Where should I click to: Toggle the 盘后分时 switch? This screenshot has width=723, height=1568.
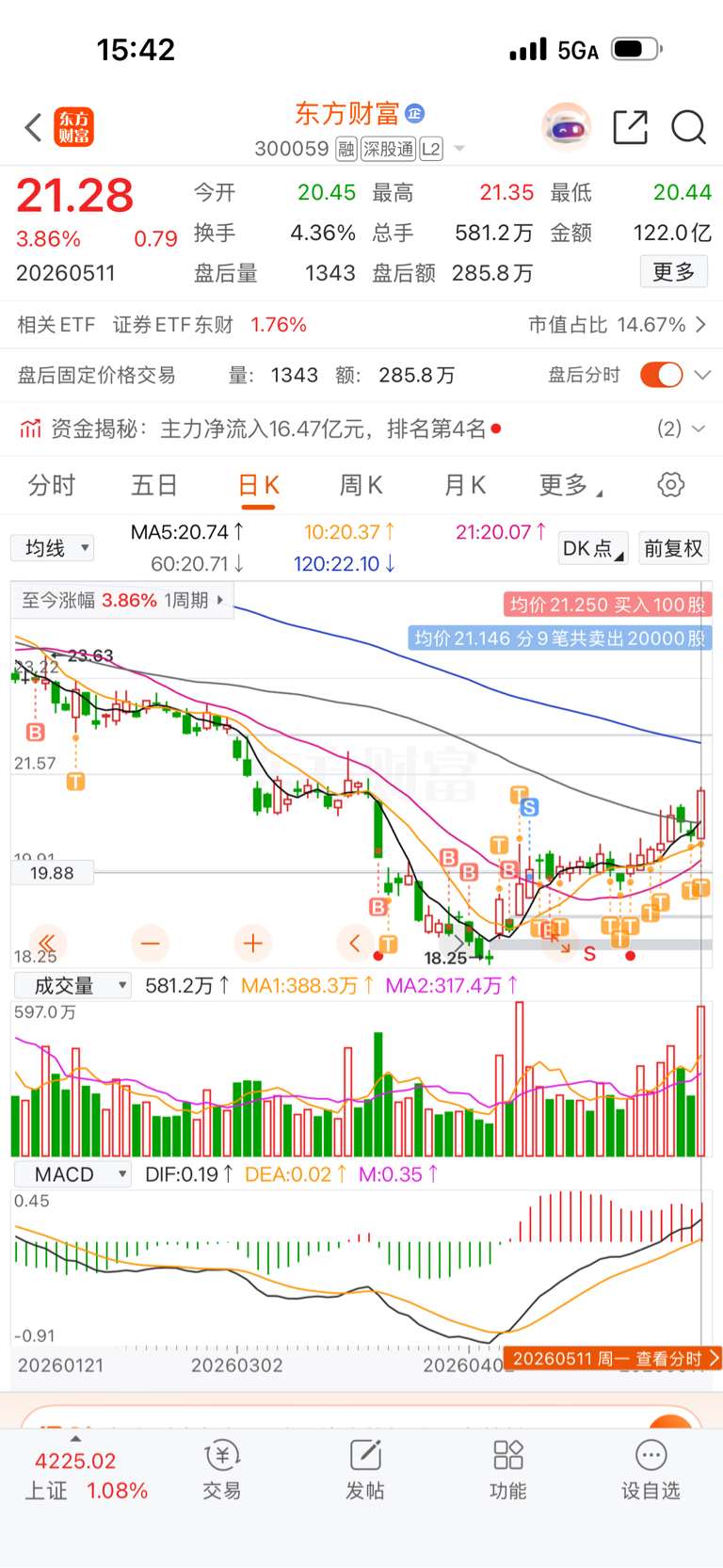(x=661, y=375)
